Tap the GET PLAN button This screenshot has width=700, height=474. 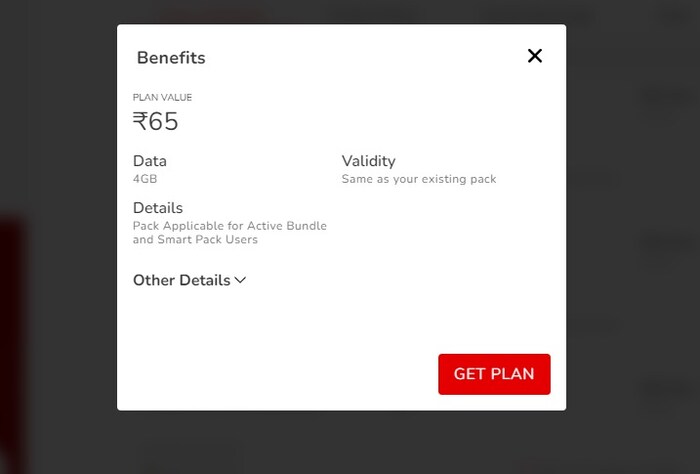[494, 374]
